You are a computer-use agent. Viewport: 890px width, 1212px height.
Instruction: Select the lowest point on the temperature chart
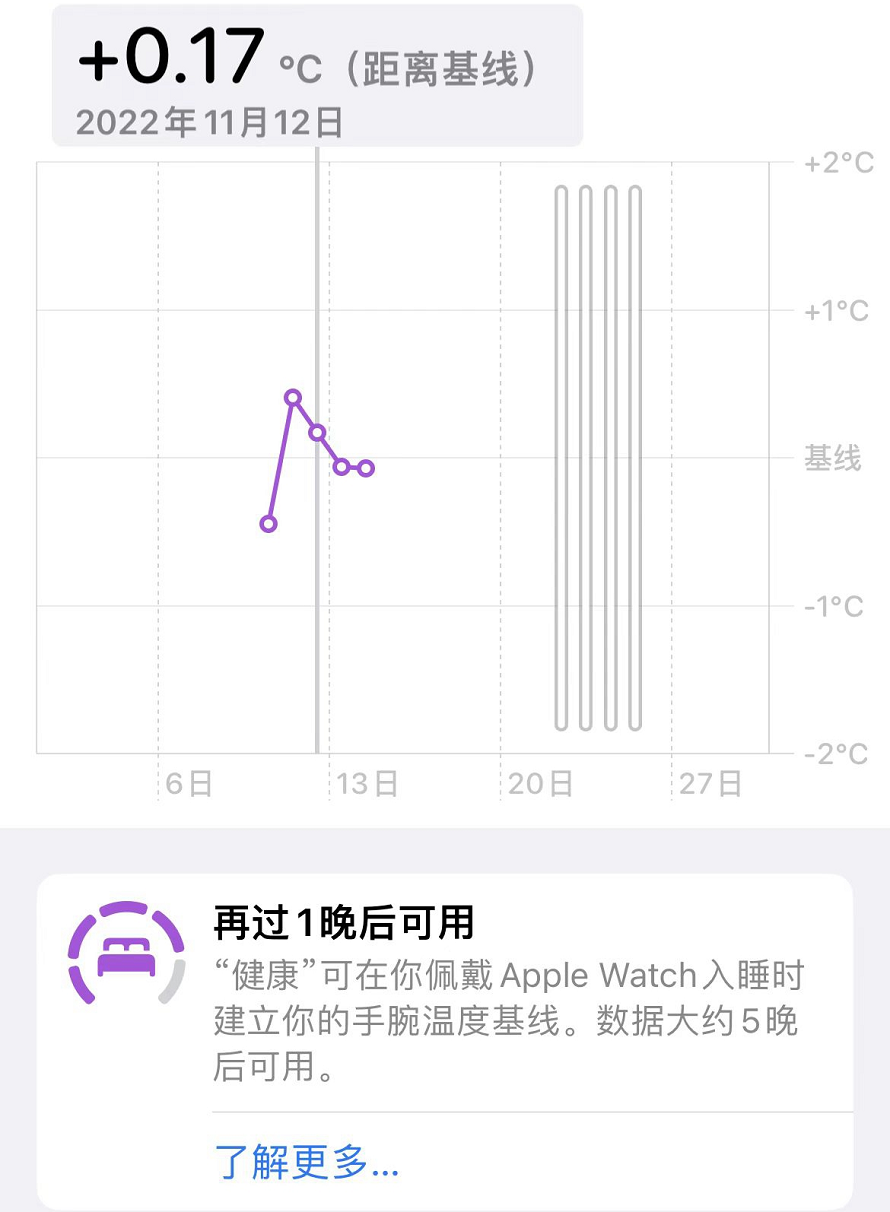[x=268, y=523]
